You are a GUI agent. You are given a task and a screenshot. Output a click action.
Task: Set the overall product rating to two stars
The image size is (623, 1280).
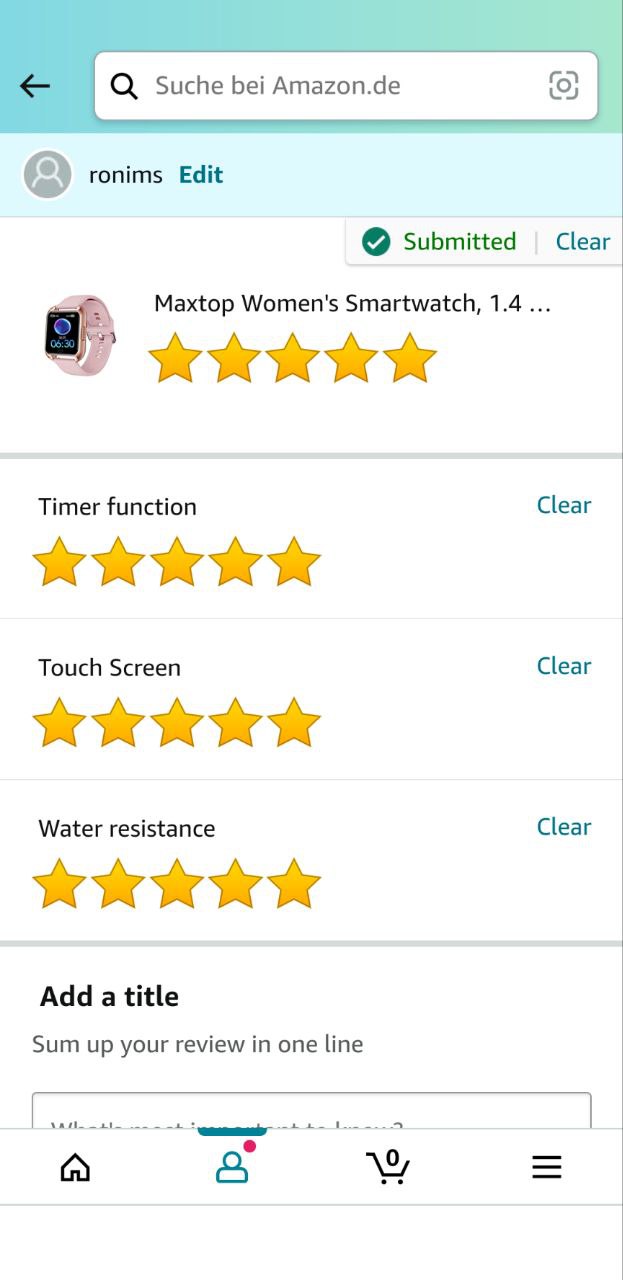tap(234, 359)
